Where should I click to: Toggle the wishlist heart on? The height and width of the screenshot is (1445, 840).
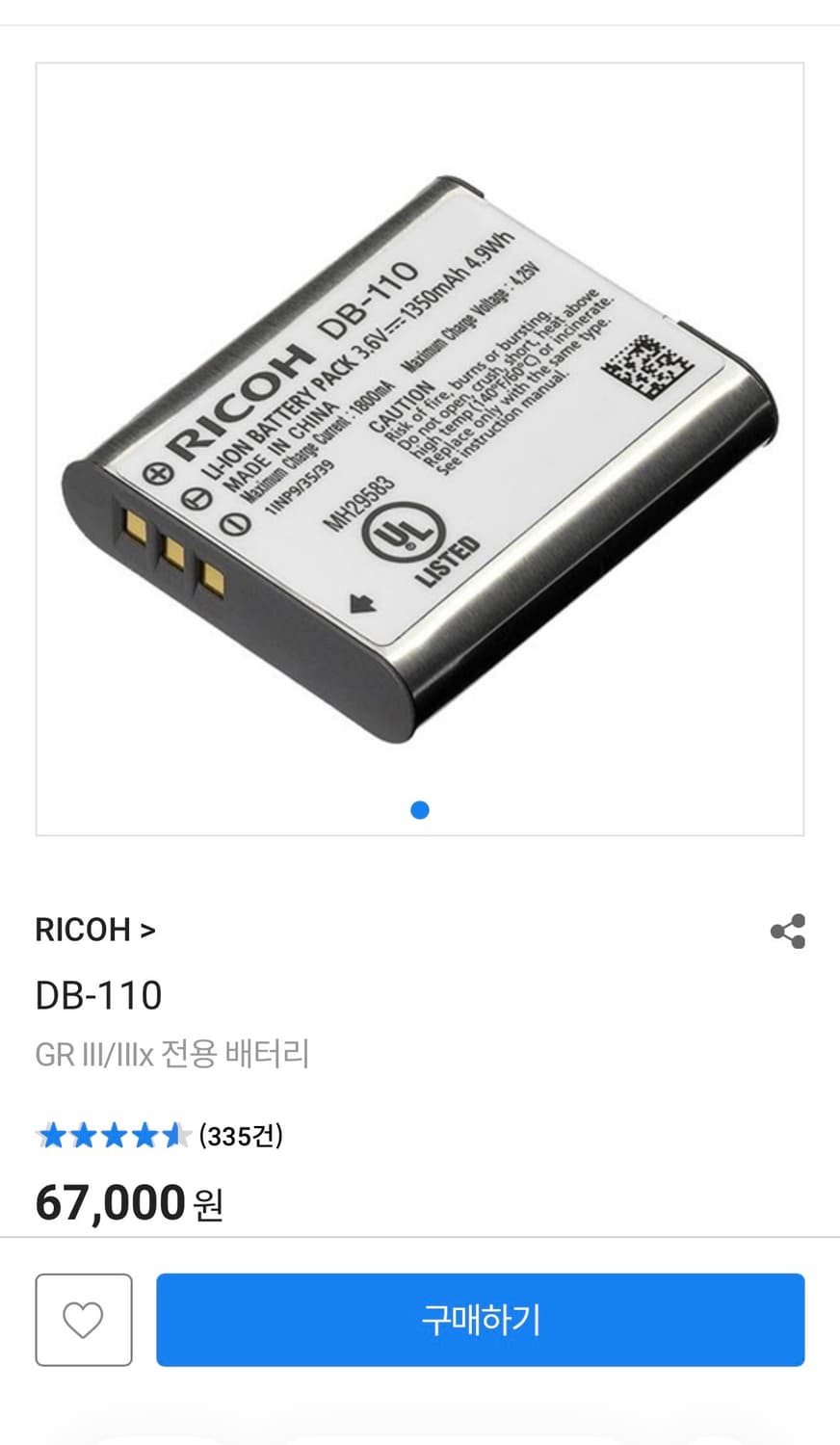pos(84,1319)
